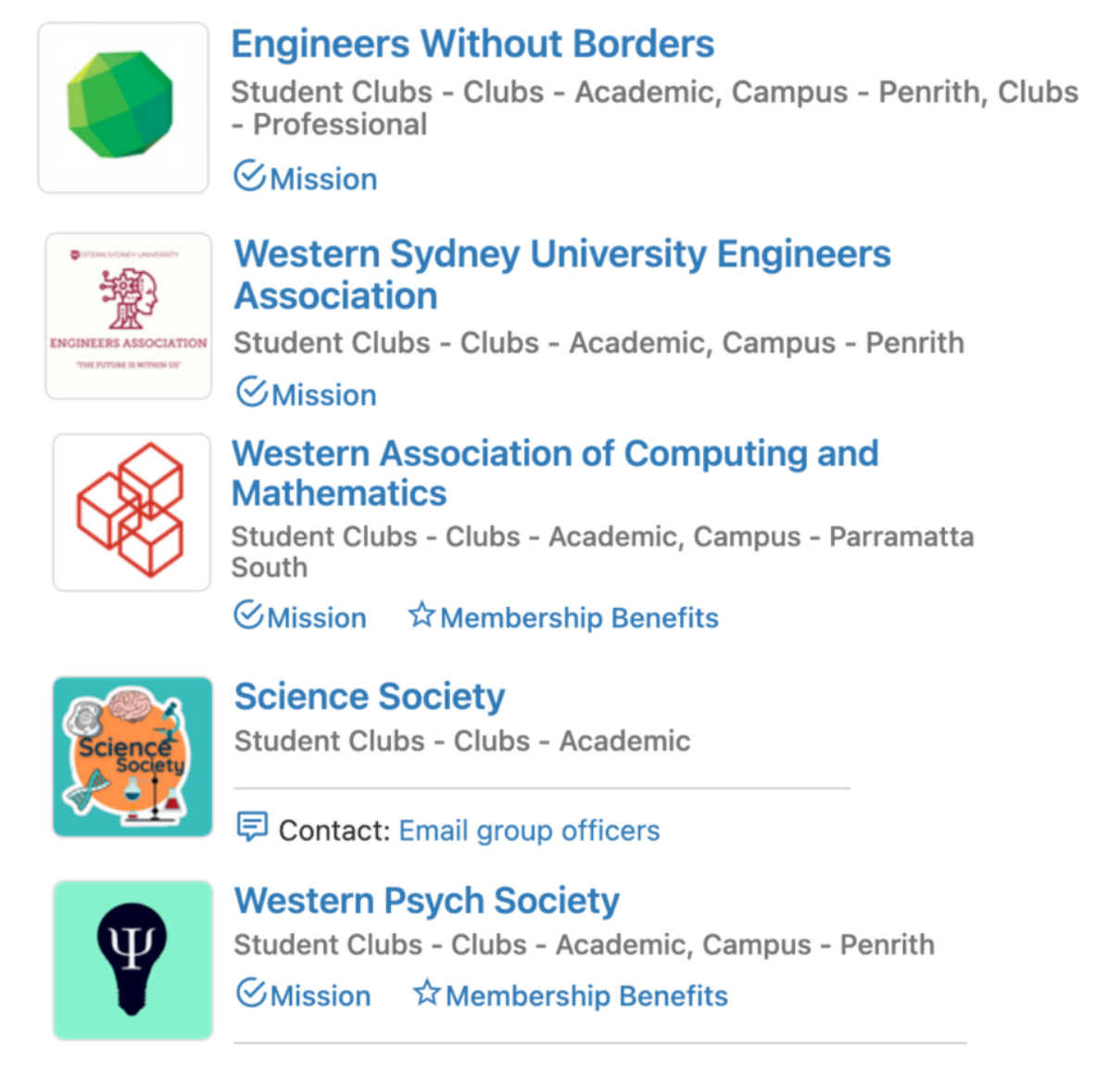Image resolution: width=1120 pixels, height=1074 pixels.
Task: Open the Western Psych Society page
Action: [427, 901]
